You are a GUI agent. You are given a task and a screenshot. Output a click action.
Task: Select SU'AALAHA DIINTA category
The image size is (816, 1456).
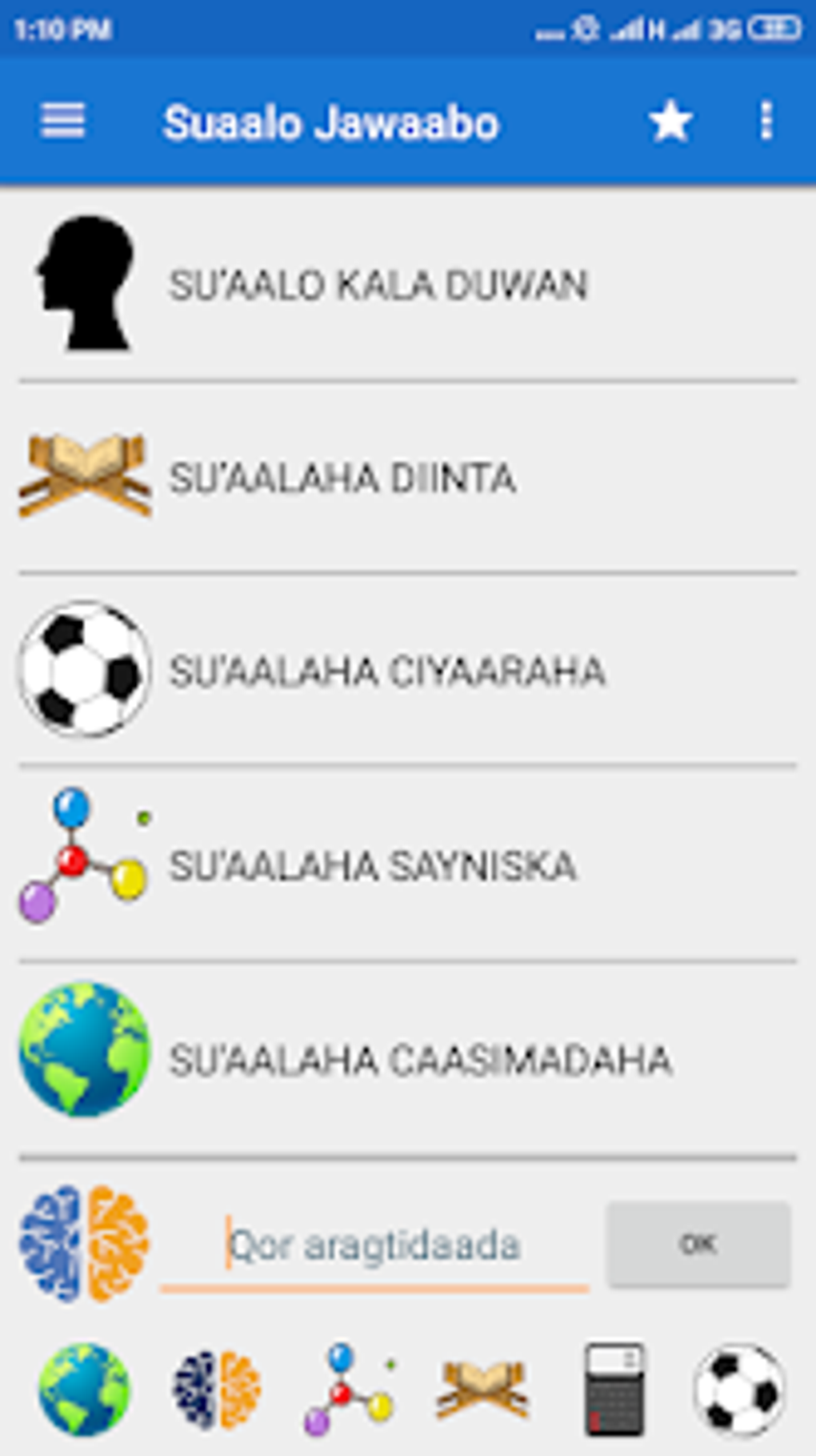pos(408,478)
